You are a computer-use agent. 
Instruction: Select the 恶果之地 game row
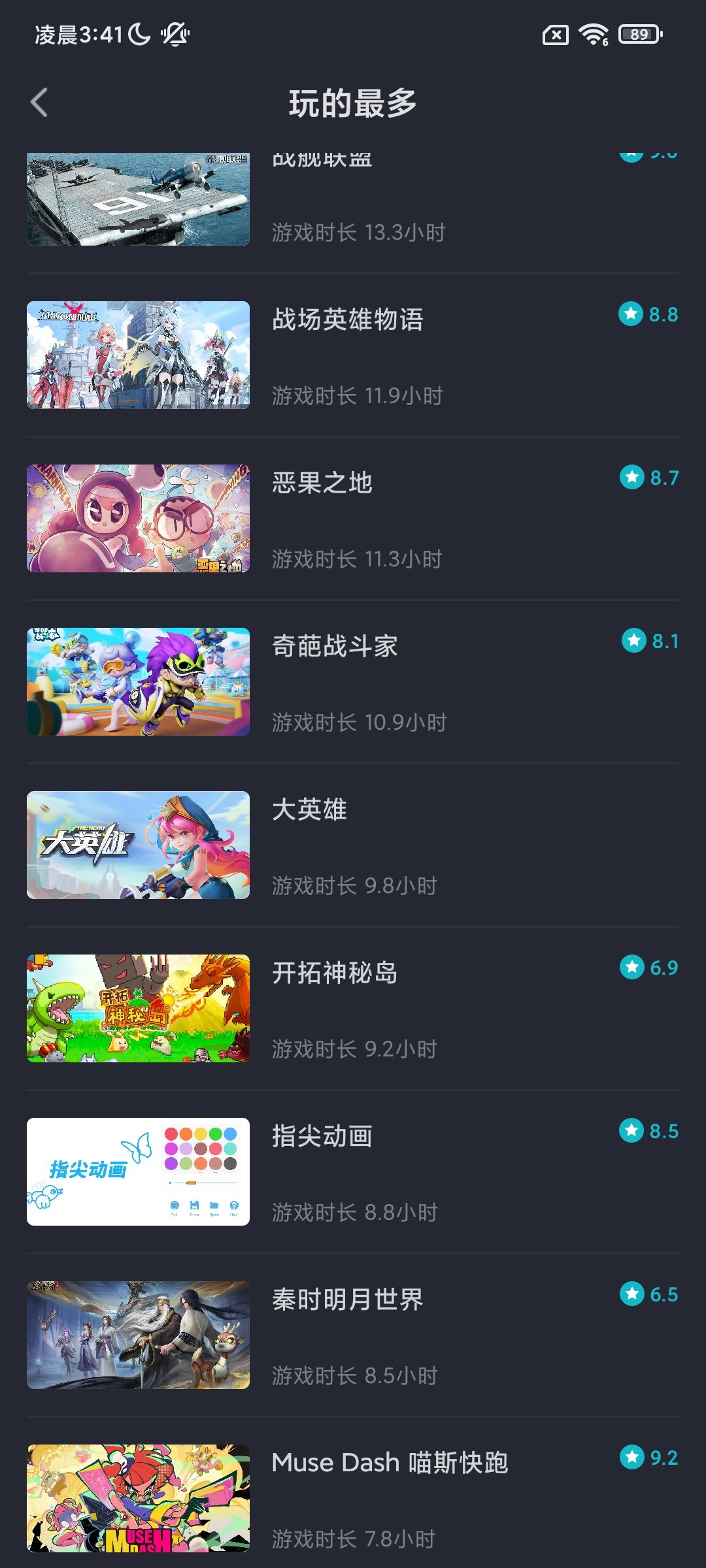pos(353,518)
